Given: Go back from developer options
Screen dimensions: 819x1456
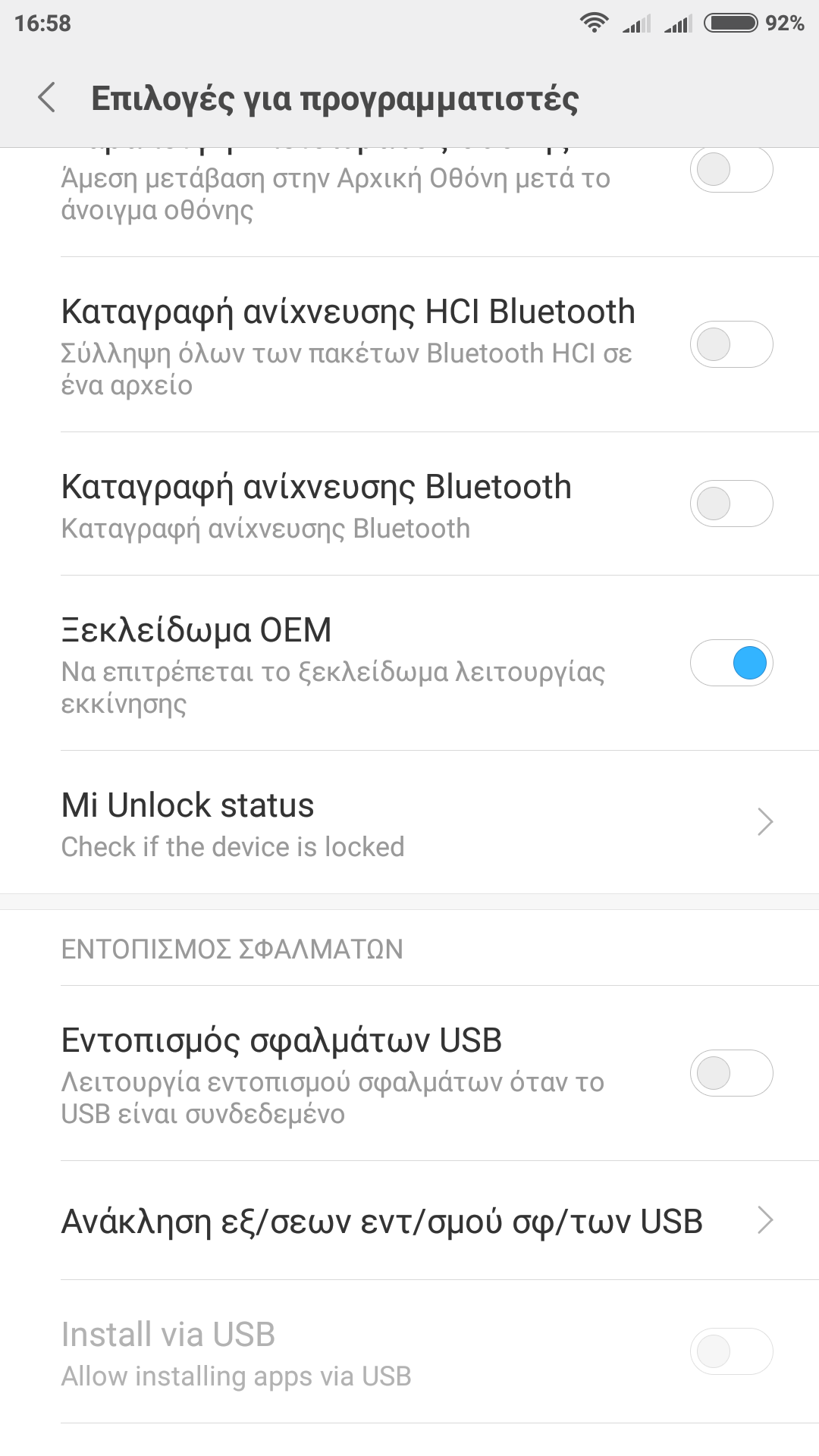Looking at the screenshot, I should [x=47, y=98].
